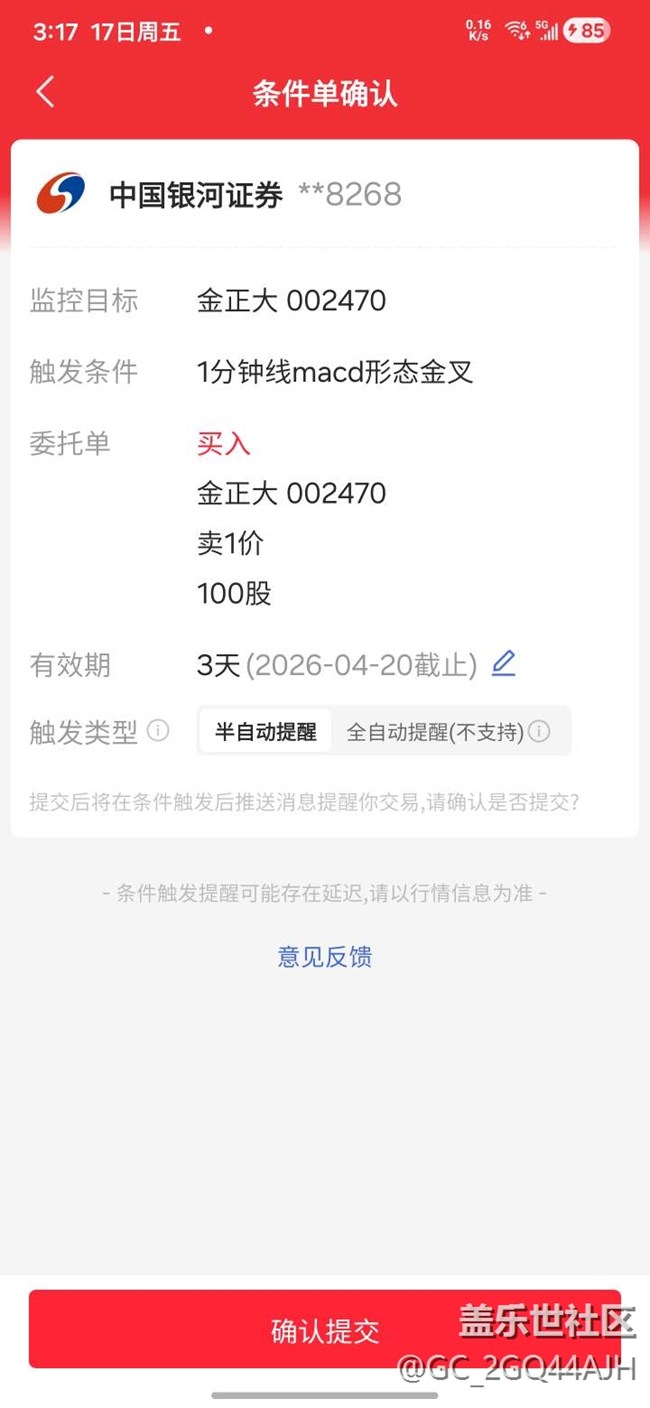Select 全自动提醒(不支持) trigger type

[434, 732]
